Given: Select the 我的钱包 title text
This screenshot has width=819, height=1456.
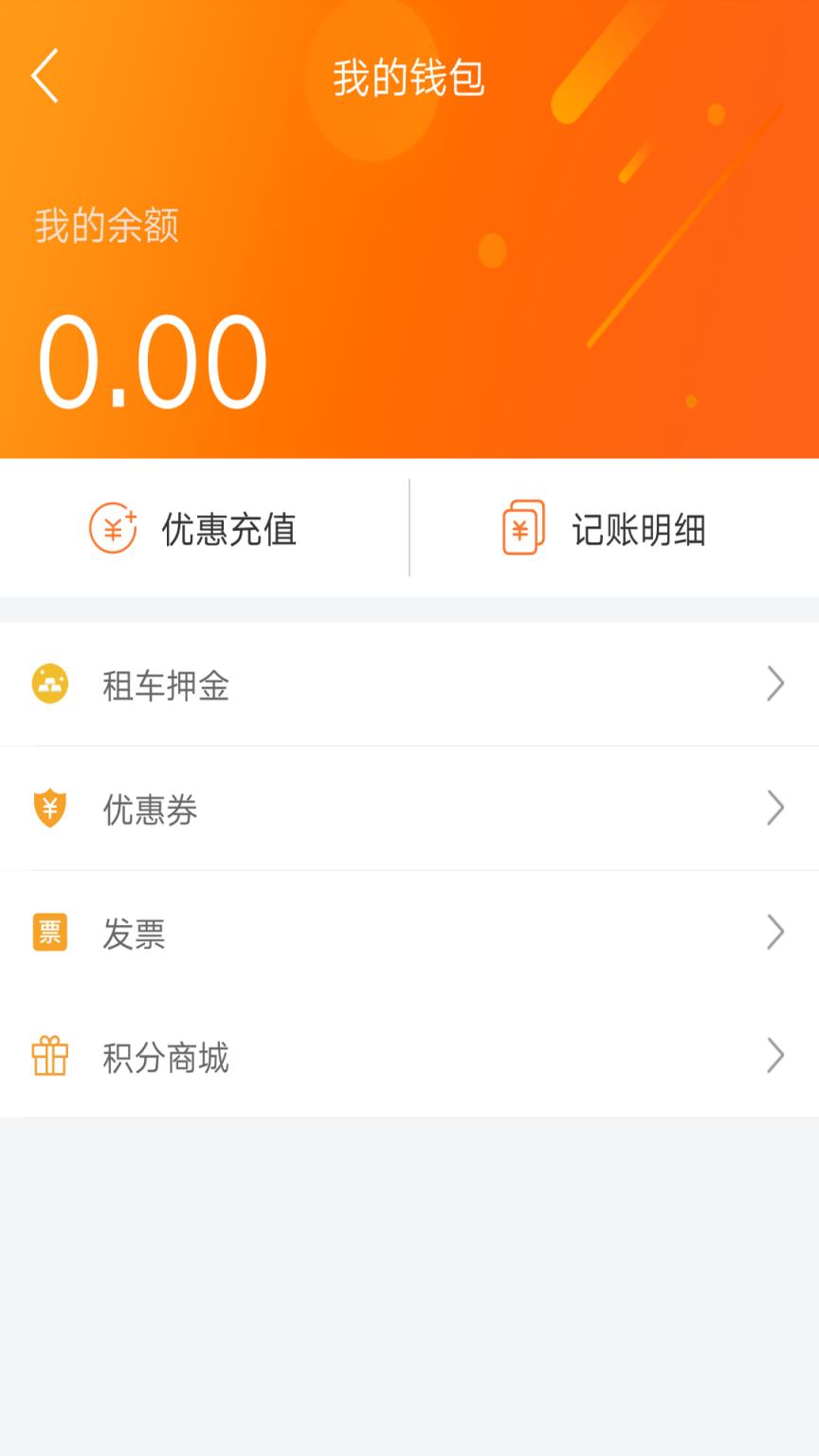Looking at the screenshot, I should click(x=409, y=80).
